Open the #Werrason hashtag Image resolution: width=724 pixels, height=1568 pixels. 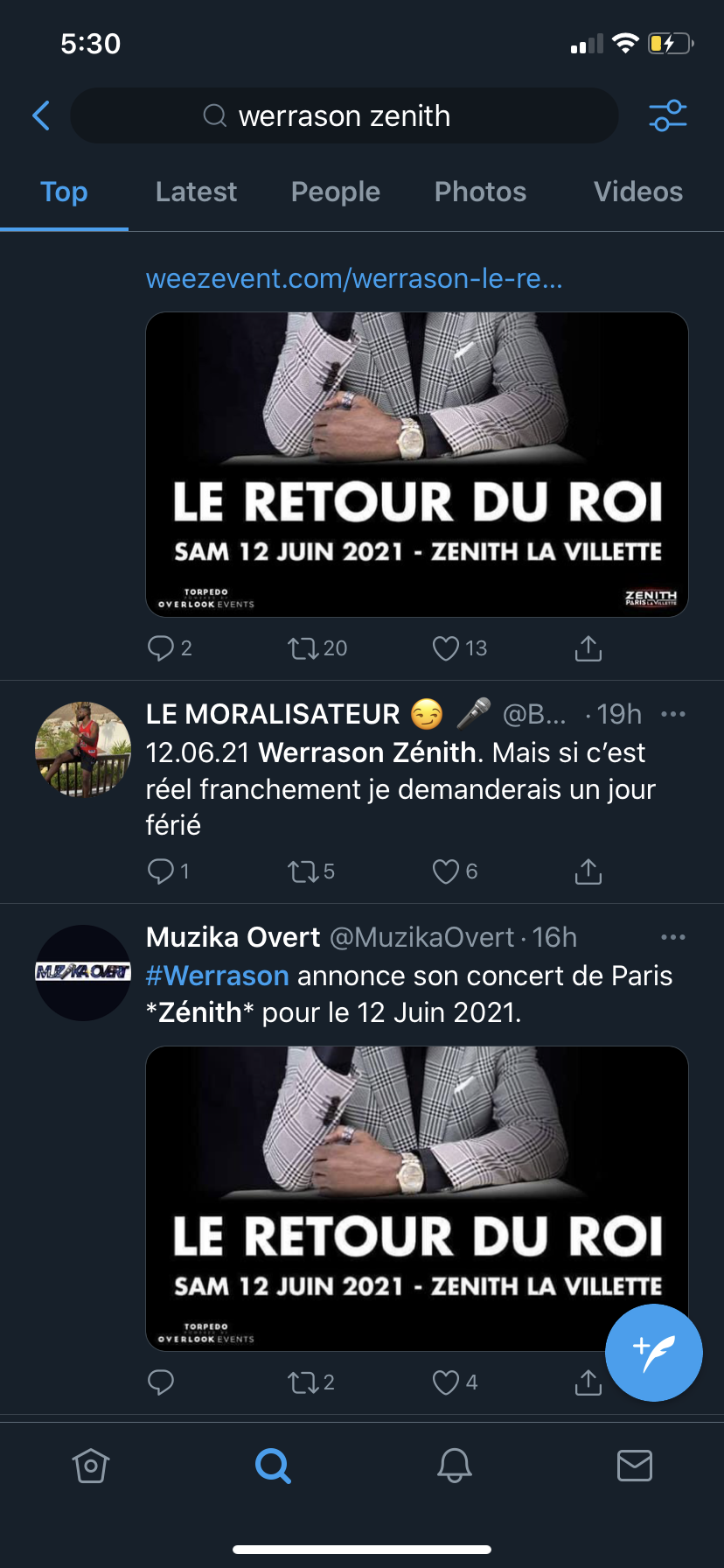(217, 976)
